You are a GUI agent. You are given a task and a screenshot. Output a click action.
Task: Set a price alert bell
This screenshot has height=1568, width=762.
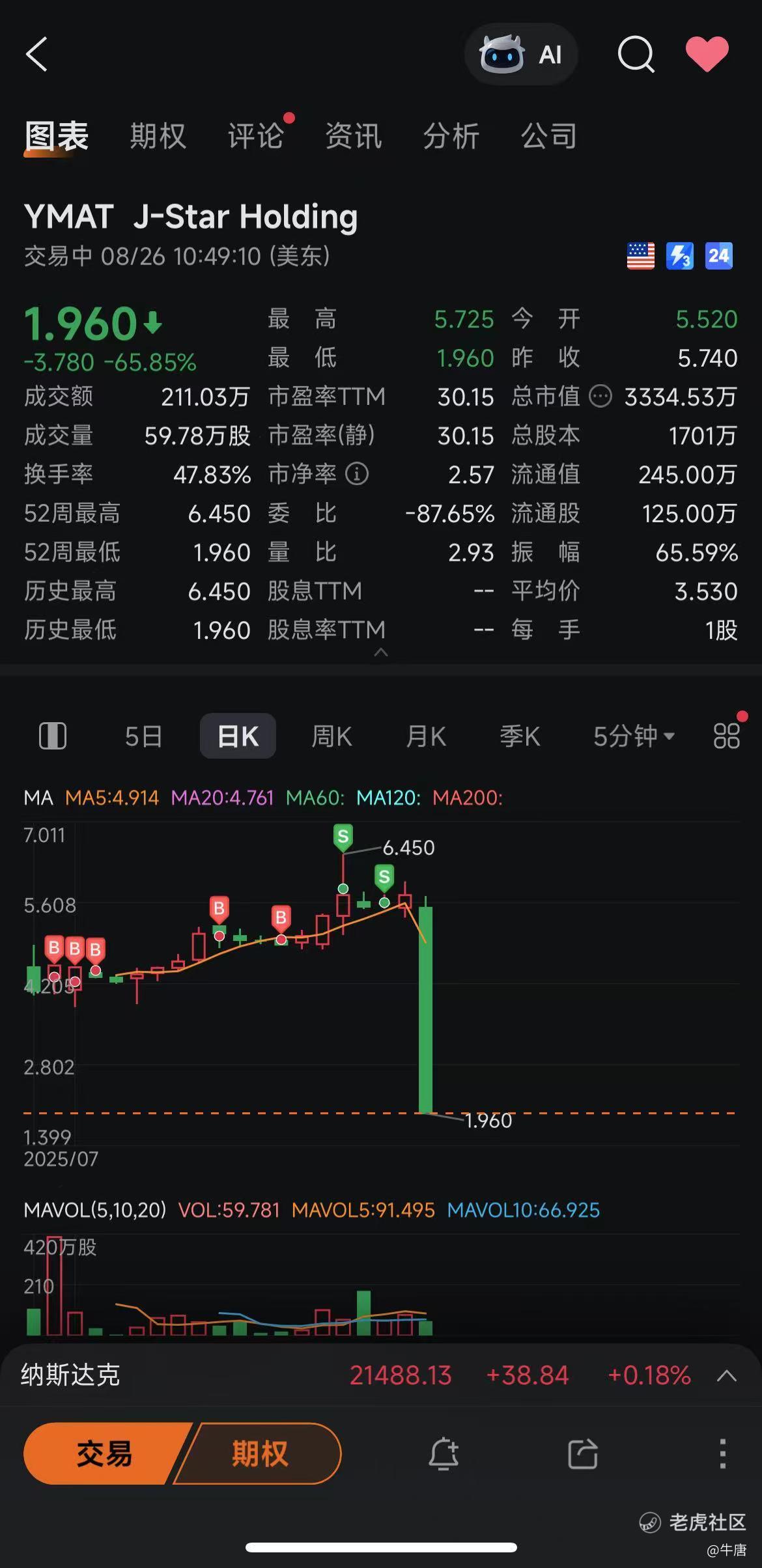coord(444,1453)
